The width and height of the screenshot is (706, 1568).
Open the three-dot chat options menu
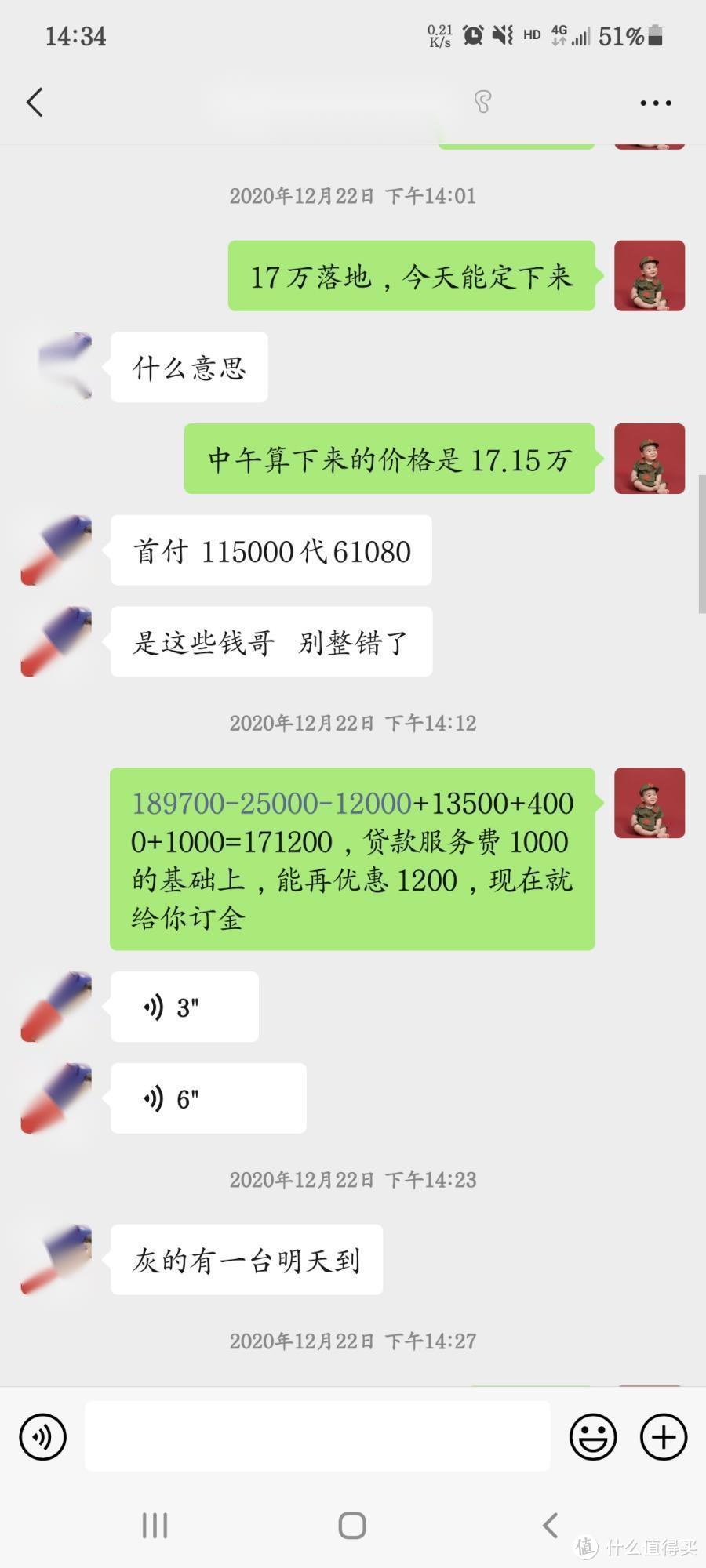[x=656, y=103]
